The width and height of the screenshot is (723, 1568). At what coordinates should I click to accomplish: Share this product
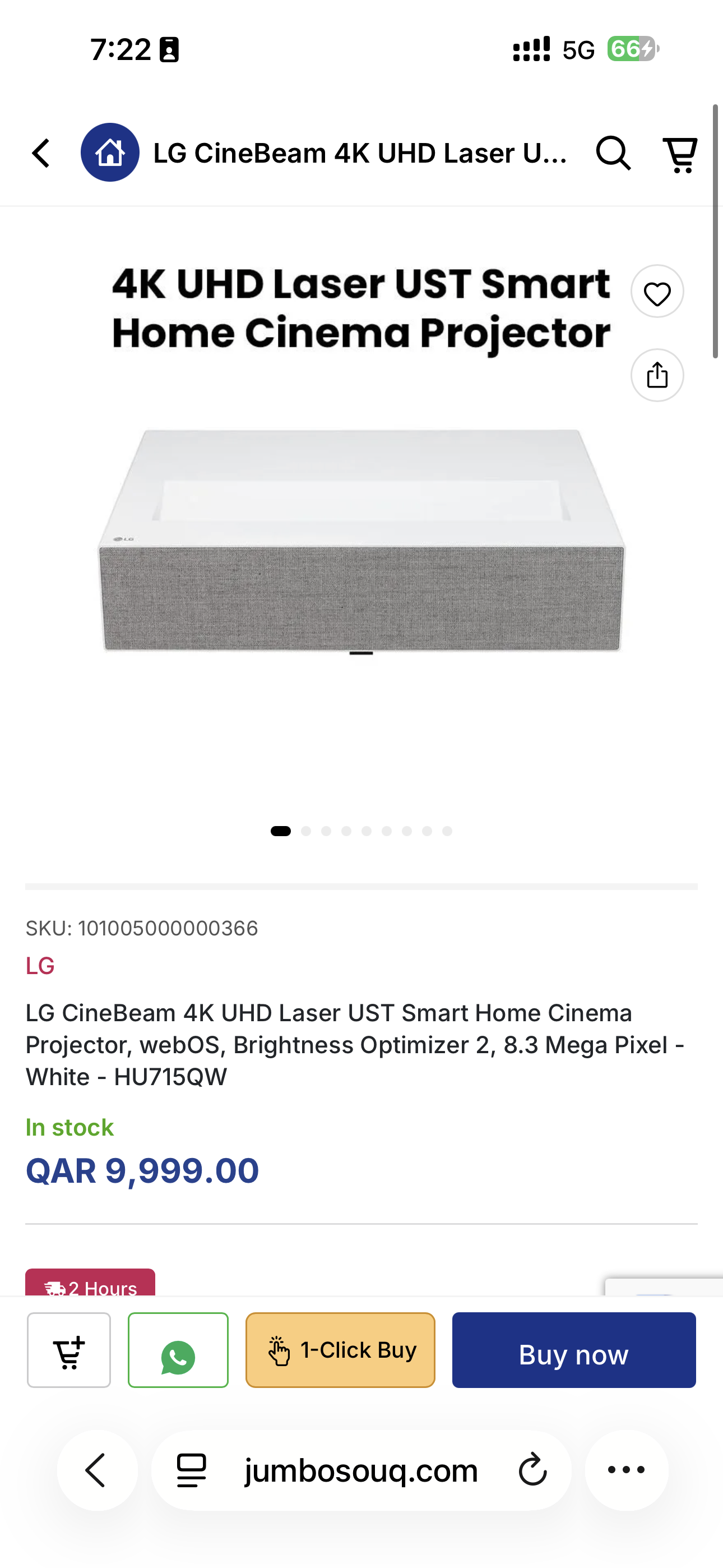pyautogui.click(x=657, y=375)
